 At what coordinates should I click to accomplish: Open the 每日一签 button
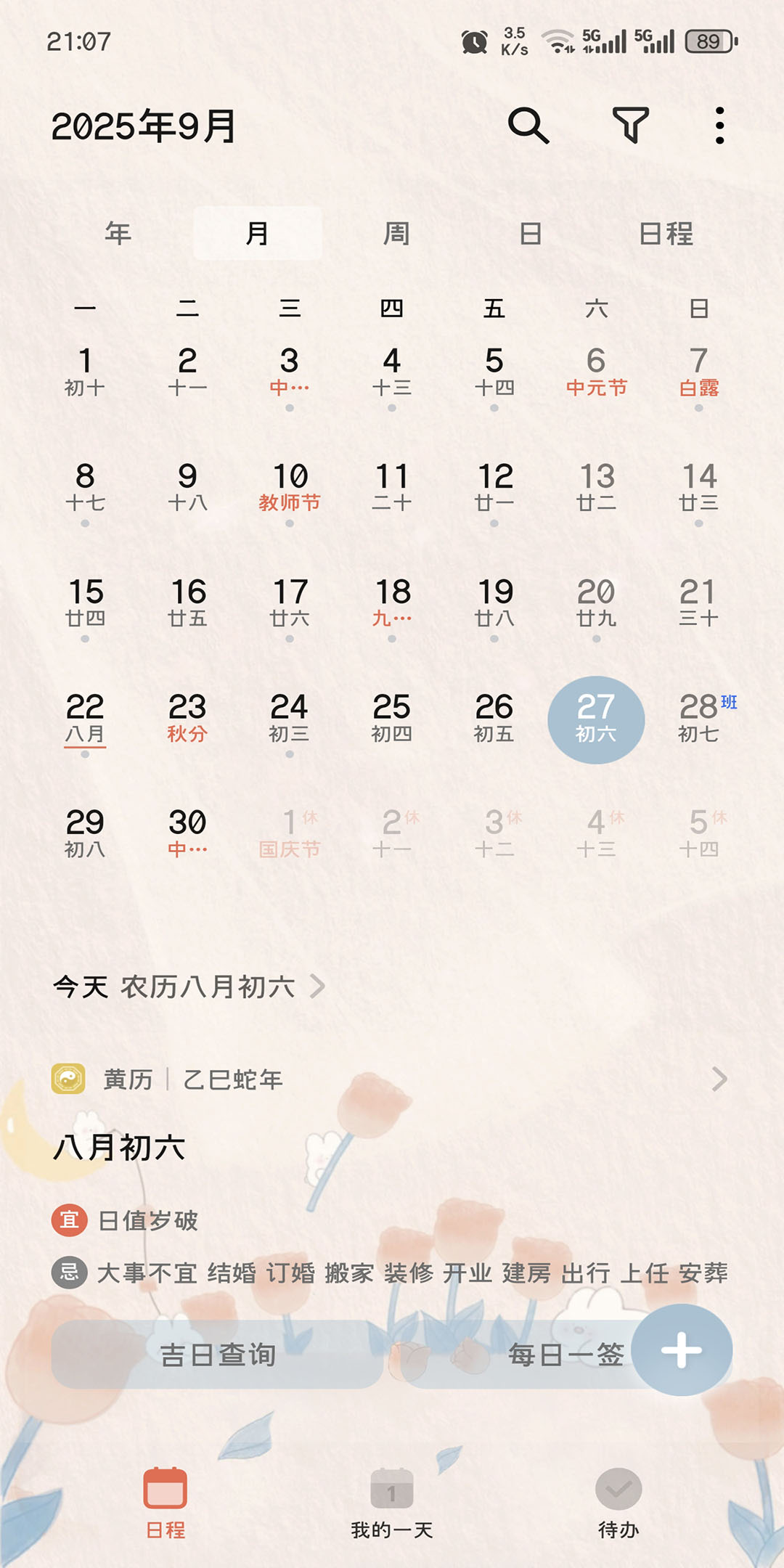(x=537, y=1355)
